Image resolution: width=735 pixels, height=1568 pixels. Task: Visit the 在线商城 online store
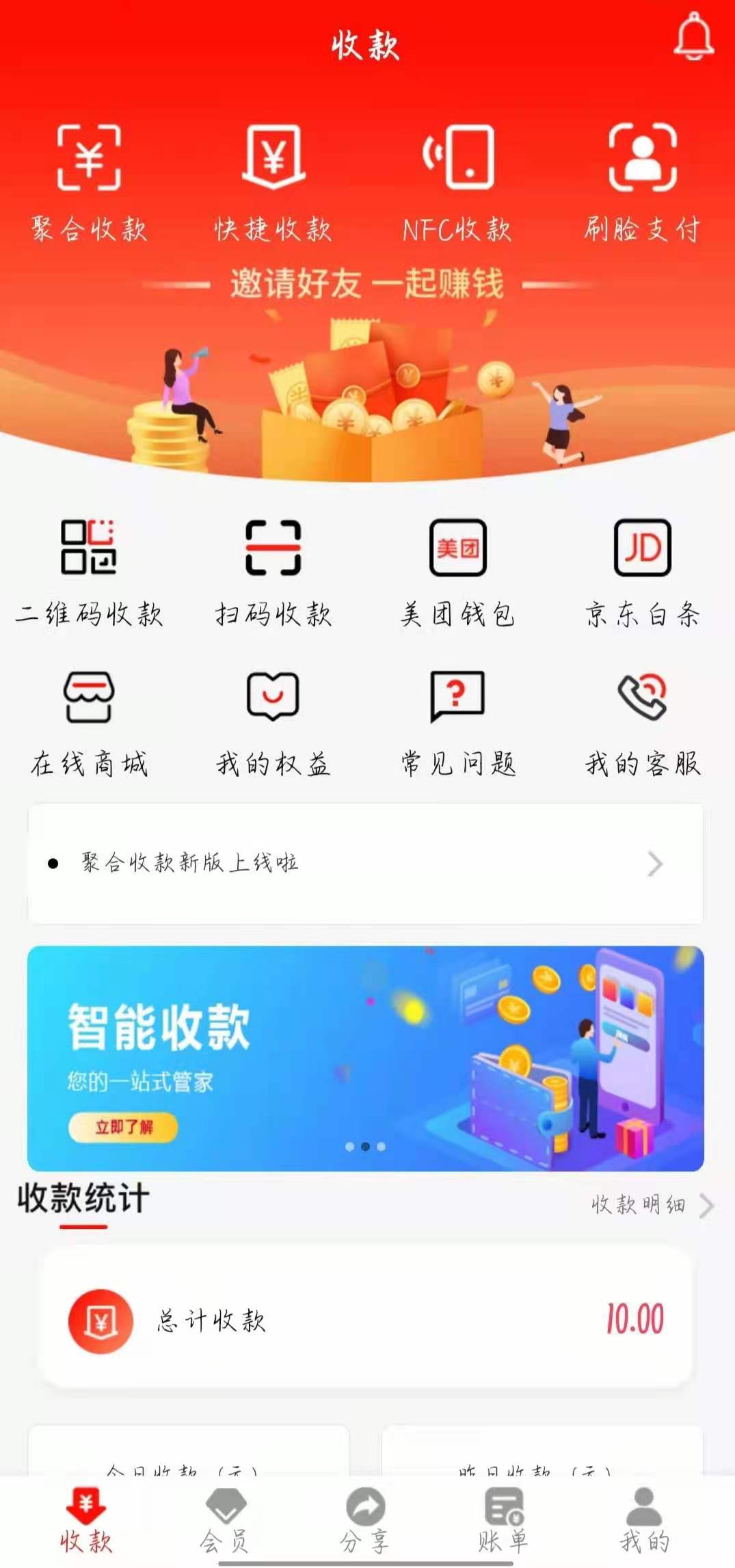(89, 721)
